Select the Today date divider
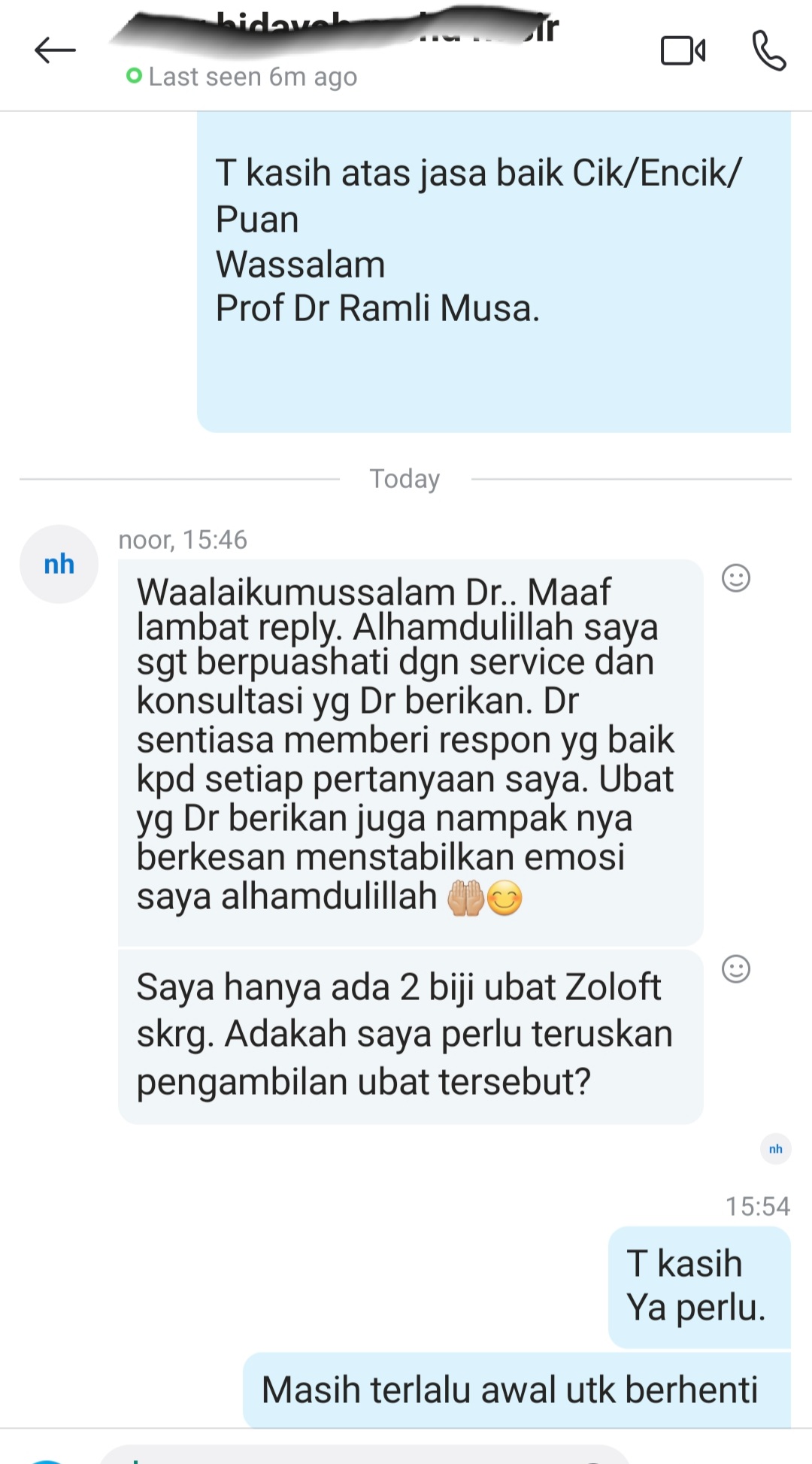The width and height of the screenshot is (812, 1464). [x=404, y=478]
